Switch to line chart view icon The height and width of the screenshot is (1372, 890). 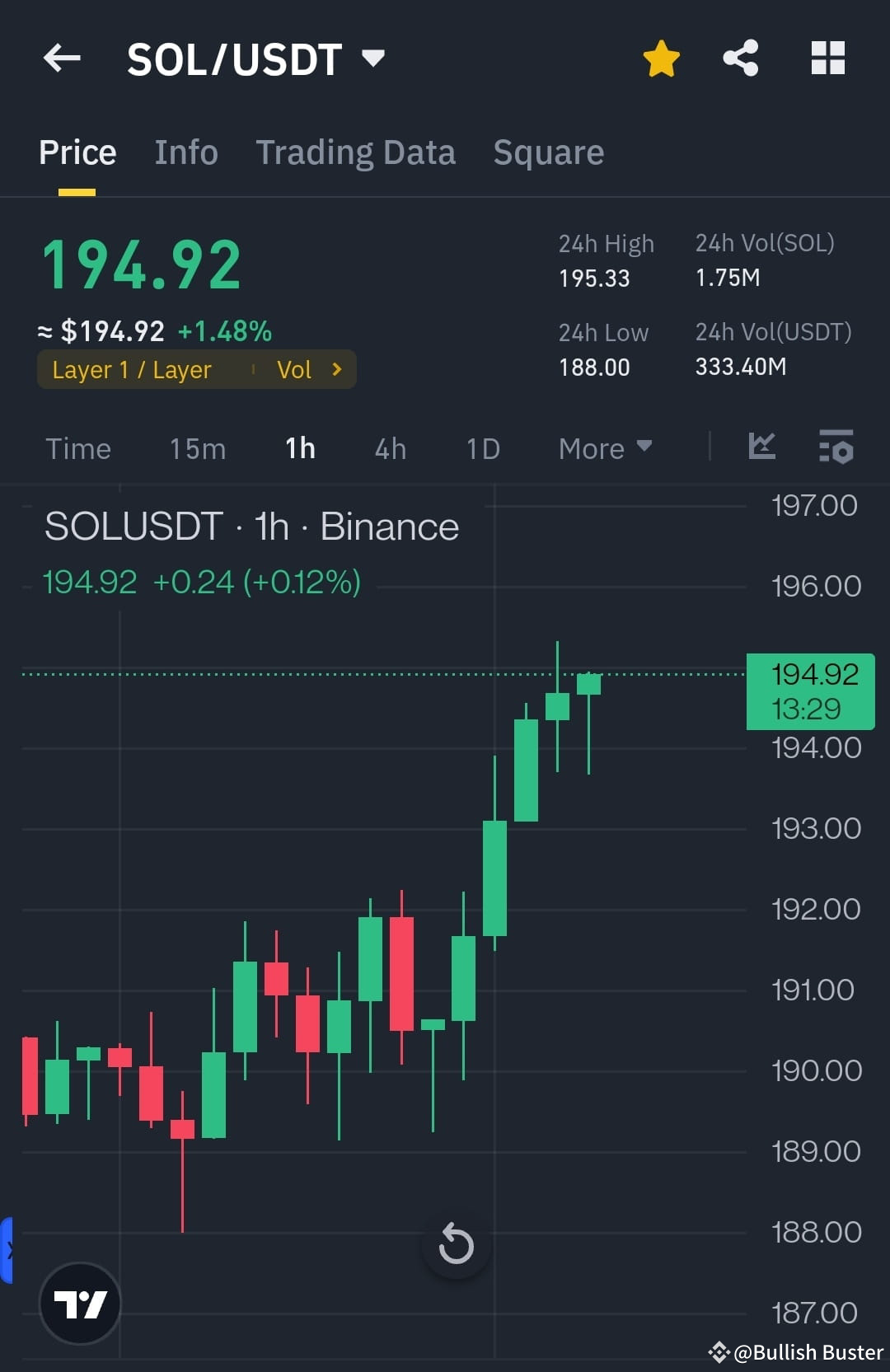pyautogui.click(x=762, y=447)
